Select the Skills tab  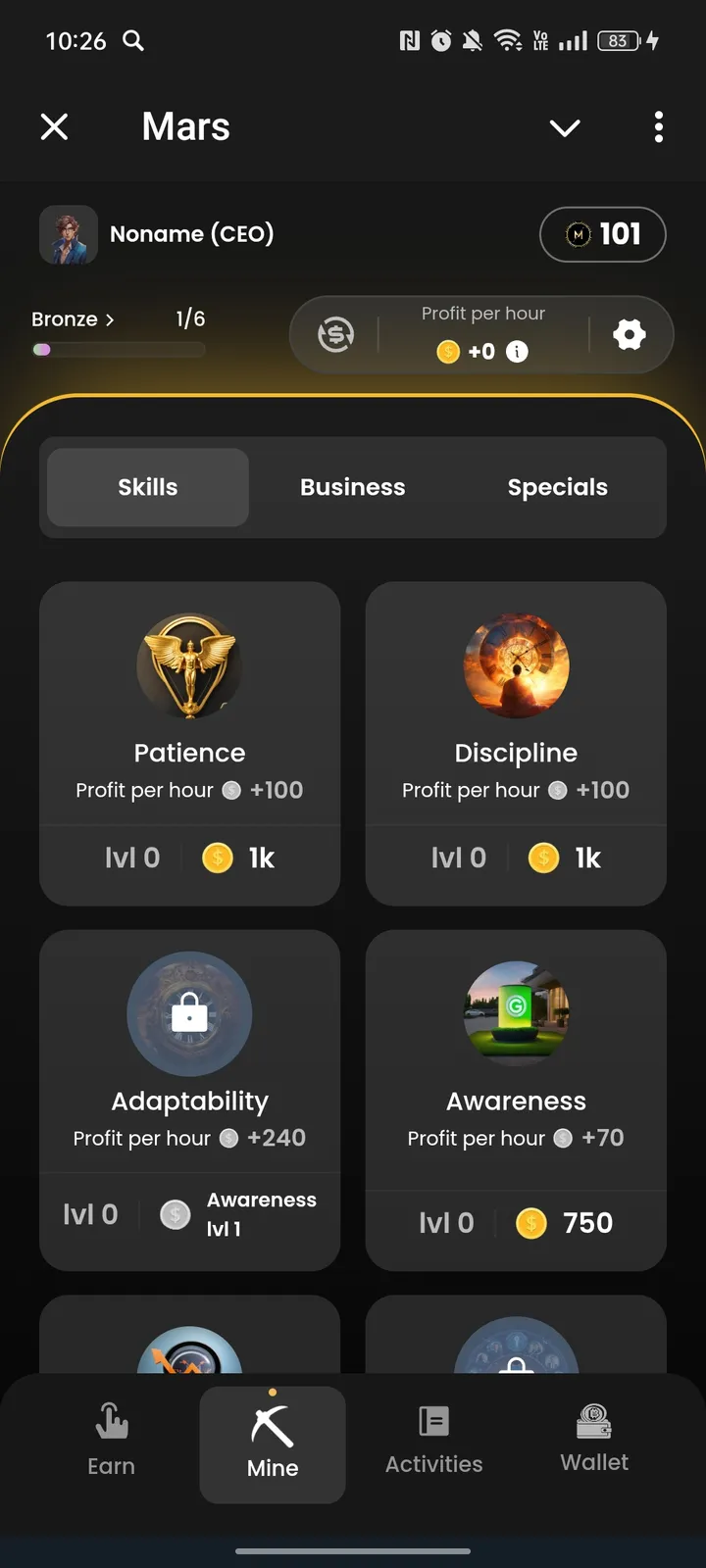(148, 487)
